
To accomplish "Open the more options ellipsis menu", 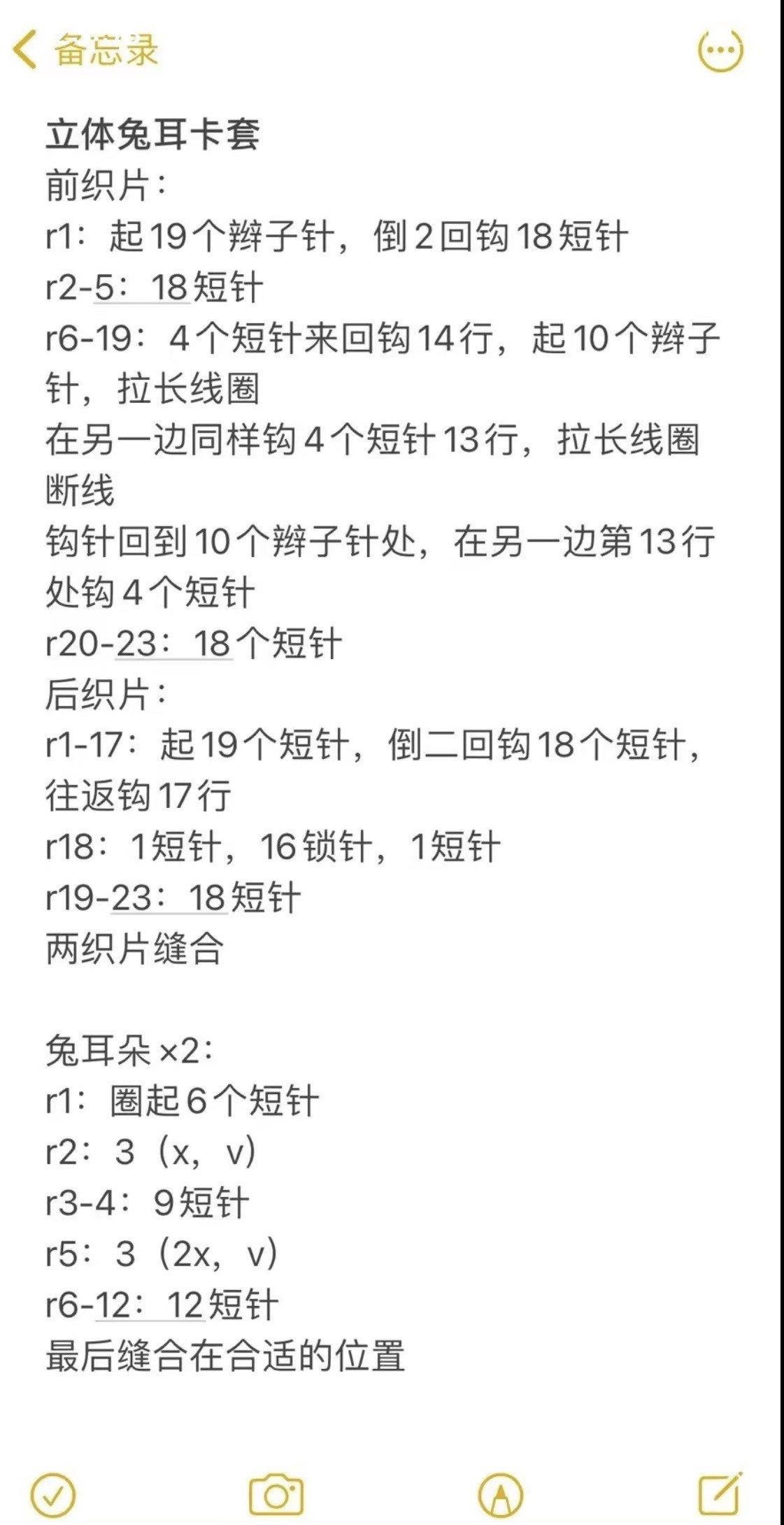I will click(x=720, y=50).
